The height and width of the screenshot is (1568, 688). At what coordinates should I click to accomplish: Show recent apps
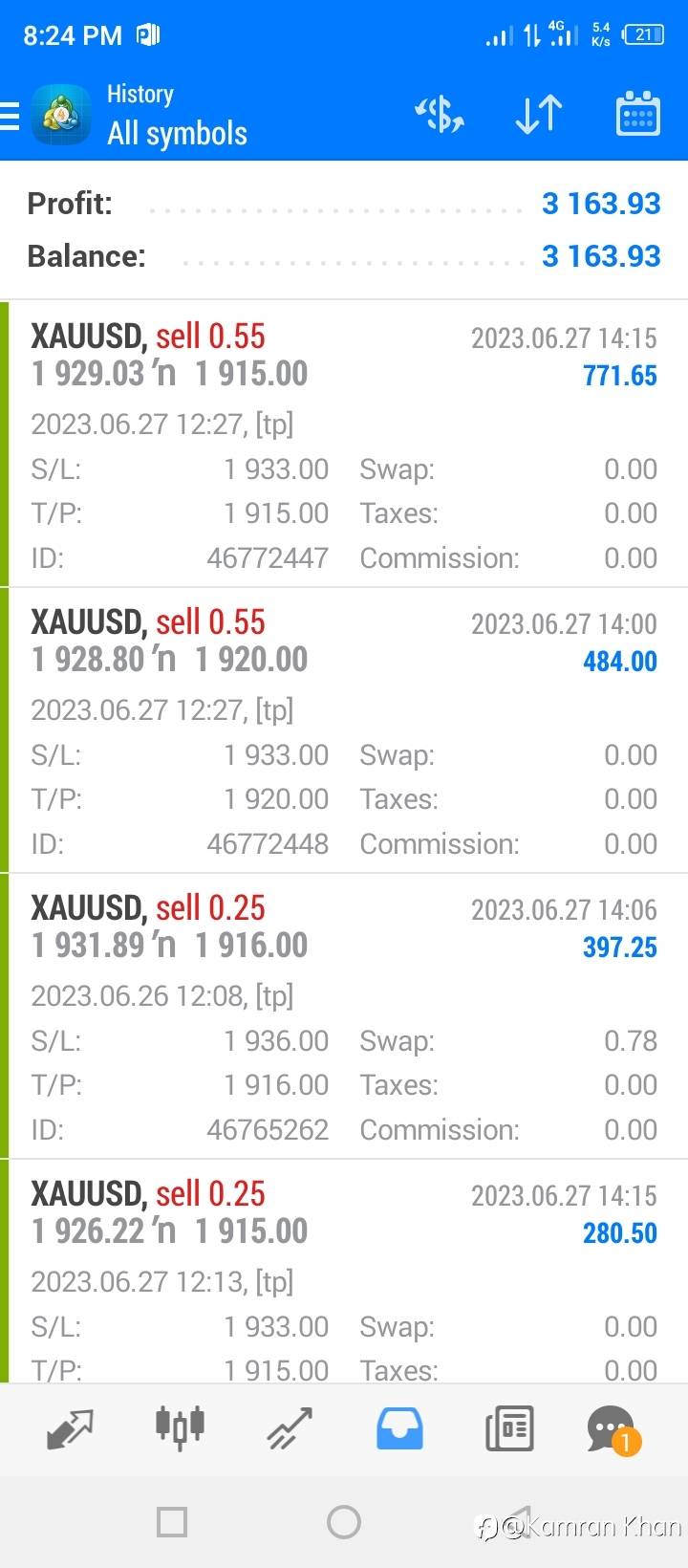[172, 1522]
